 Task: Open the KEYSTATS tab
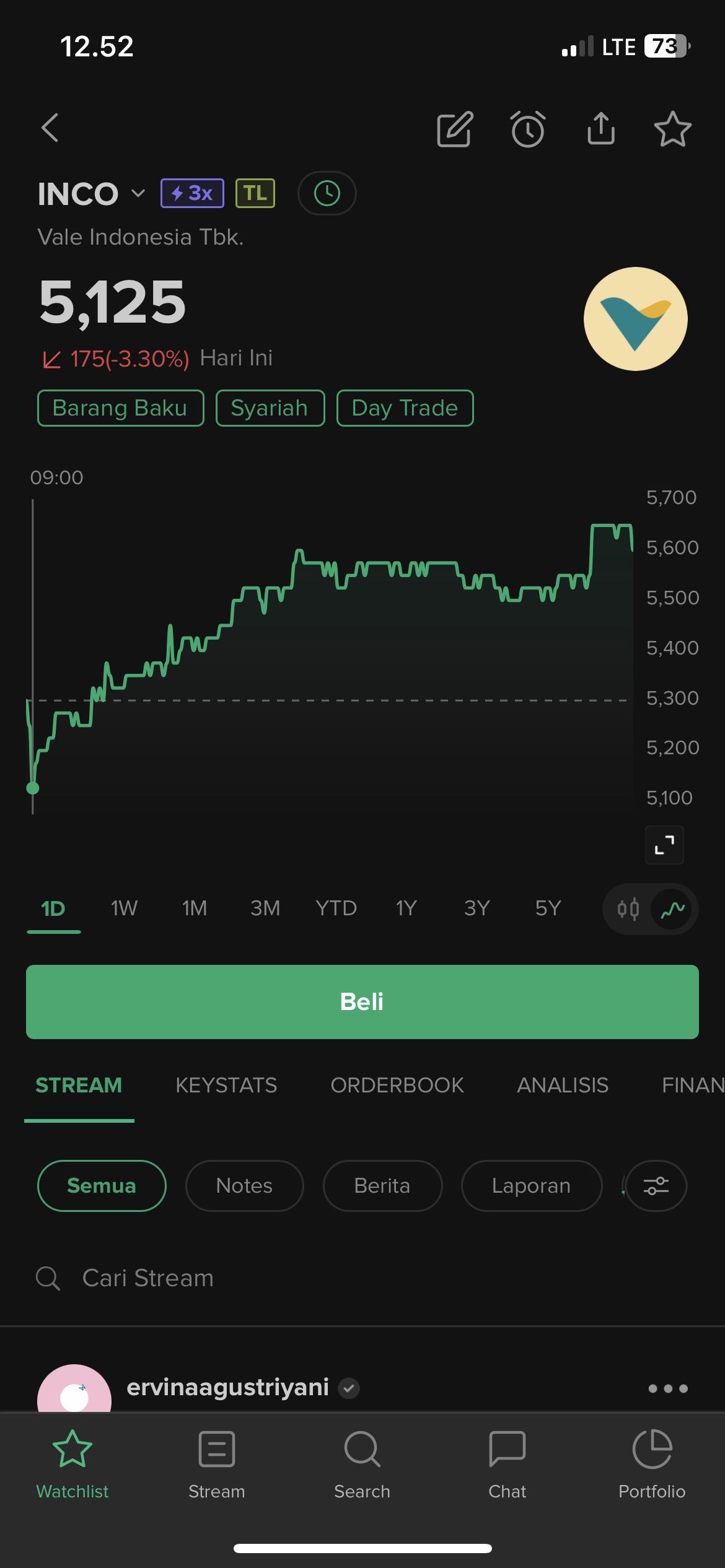click(226, 1085)
